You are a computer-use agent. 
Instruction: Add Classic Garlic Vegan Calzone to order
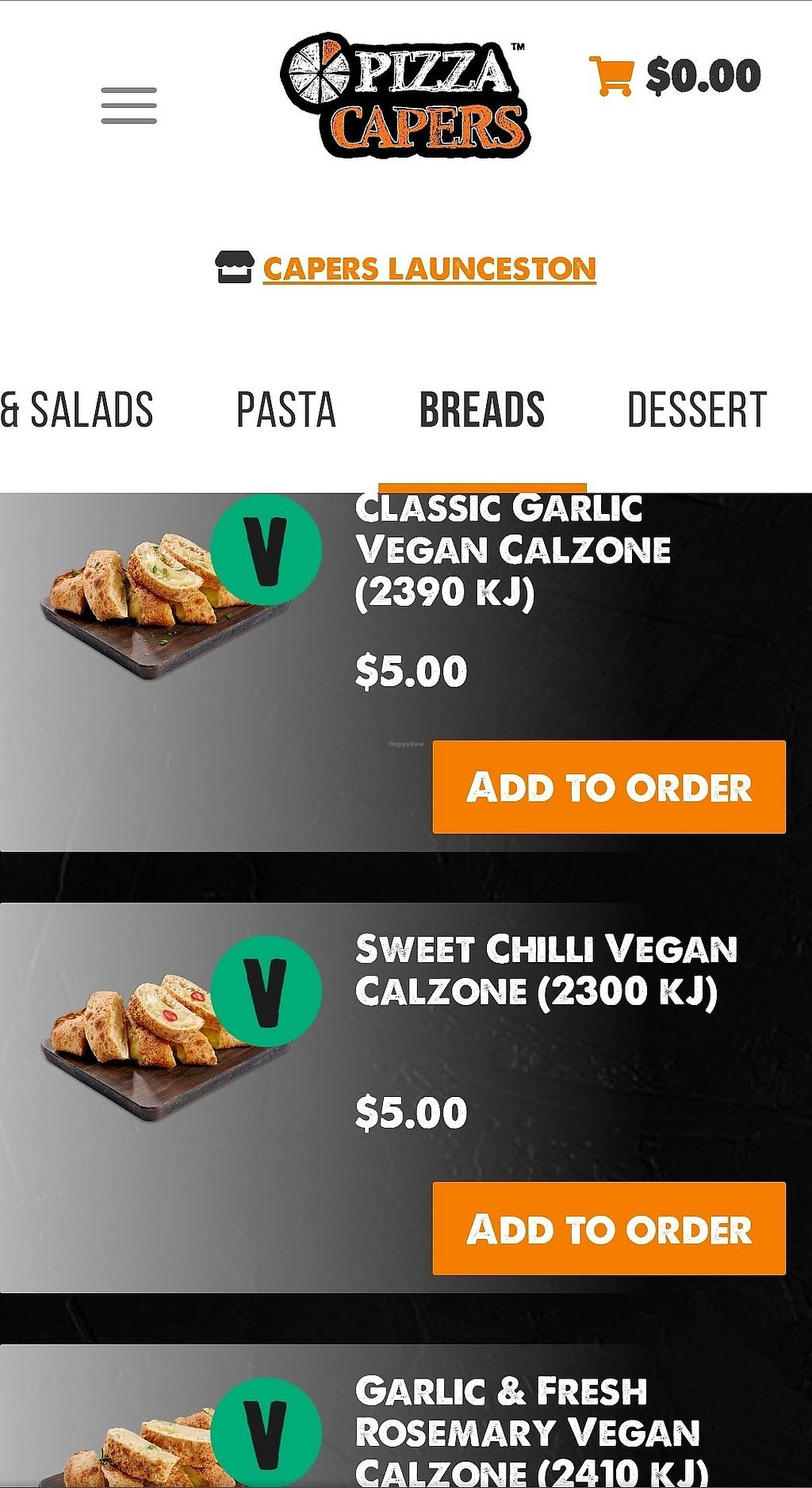(x=608, y=787)
